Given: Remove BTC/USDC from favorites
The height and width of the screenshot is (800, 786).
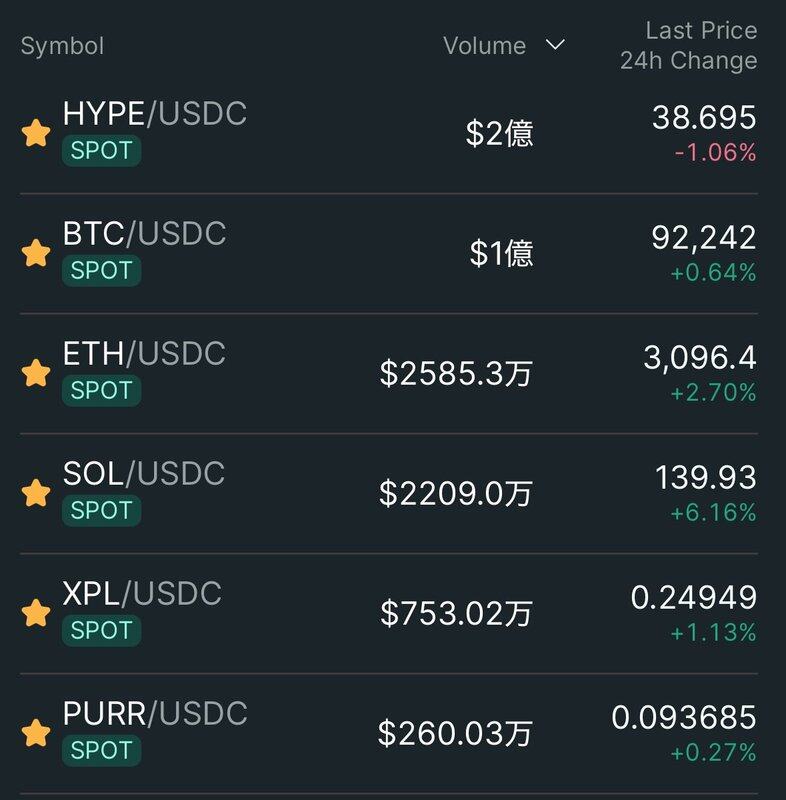Looking at the screenshot, I should (36, 253).
